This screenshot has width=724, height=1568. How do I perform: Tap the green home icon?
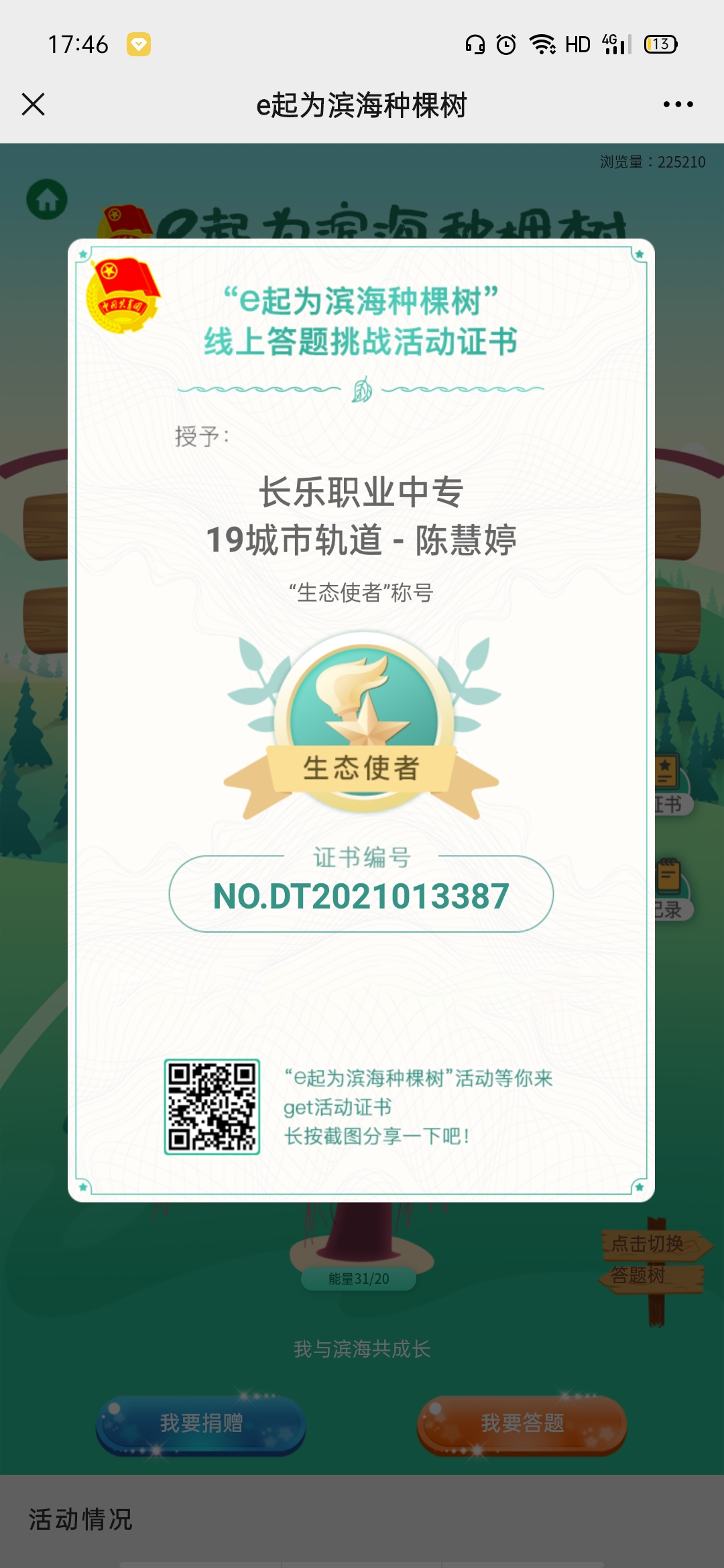(47, 200)
